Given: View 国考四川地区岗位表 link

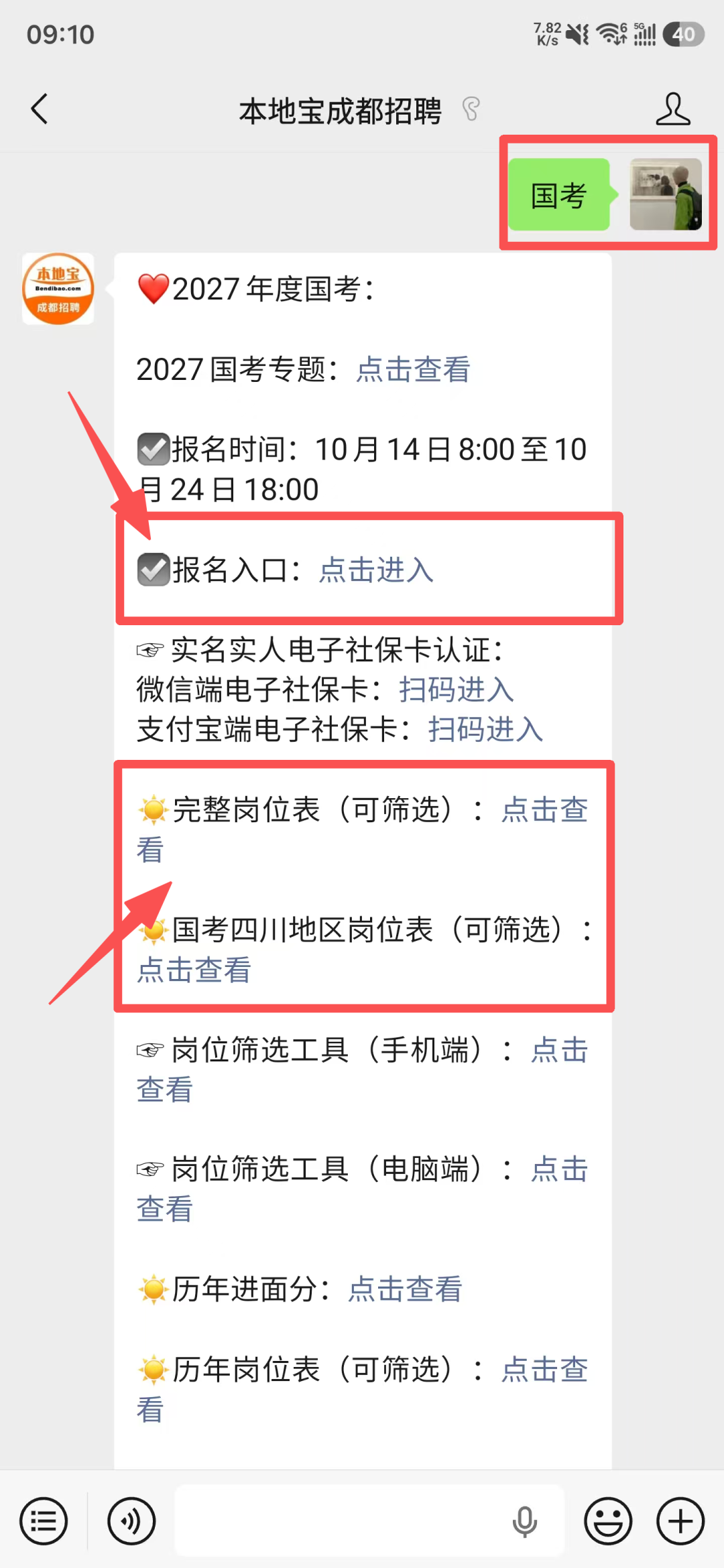Looking at the screenshot, I should 194,970.
